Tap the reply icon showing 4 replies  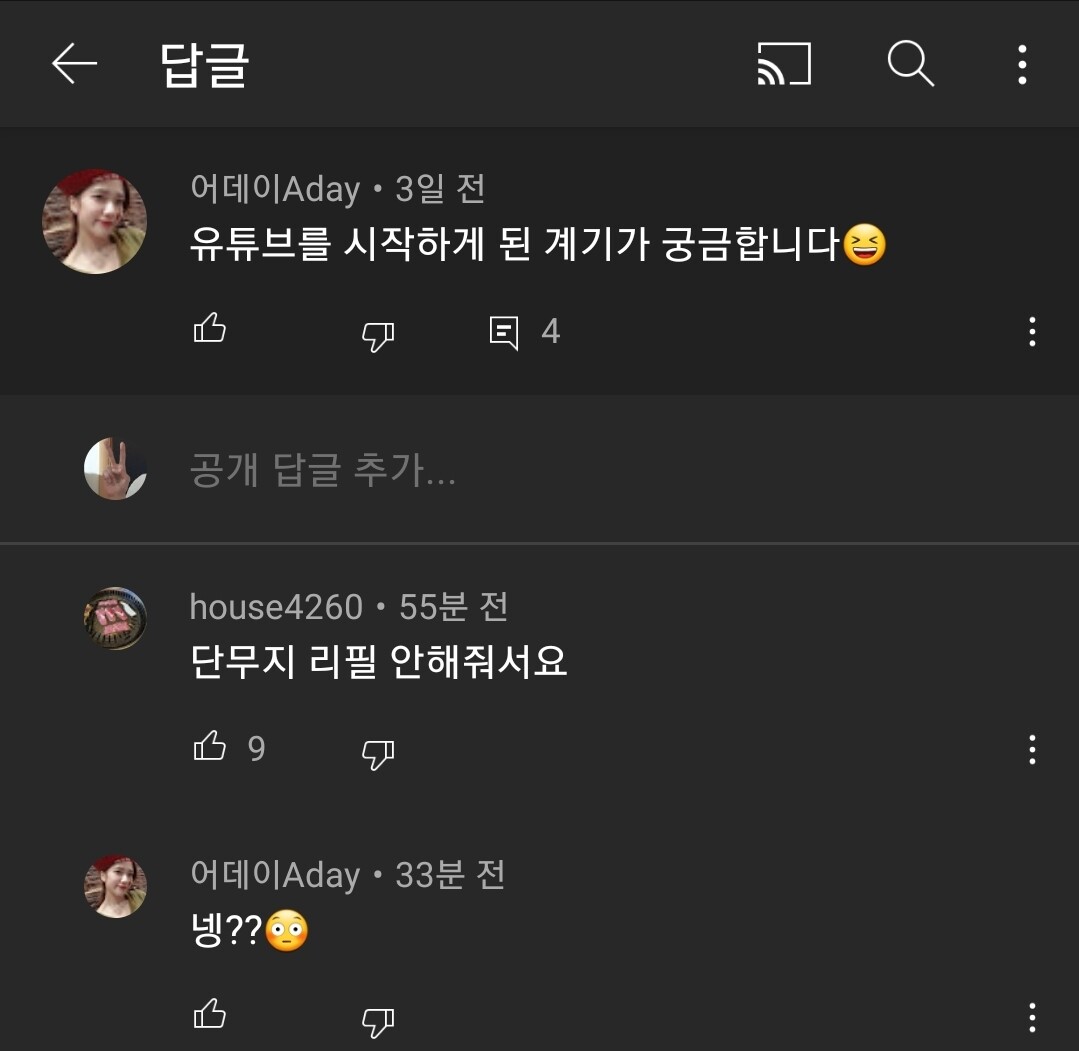pos(505,332)
